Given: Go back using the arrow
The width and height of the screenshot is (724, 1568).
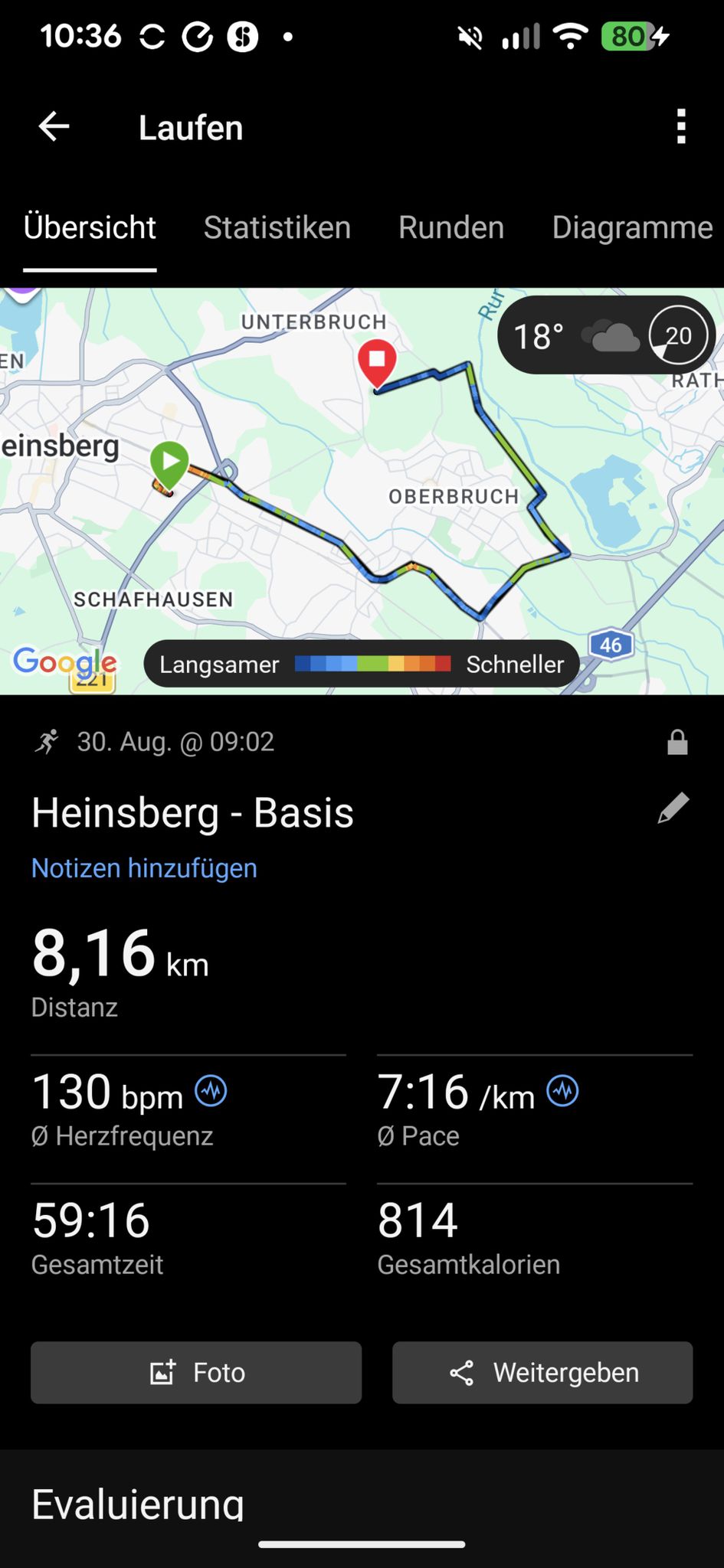Looking at the screenshot, I should click(x=54, y=127).
